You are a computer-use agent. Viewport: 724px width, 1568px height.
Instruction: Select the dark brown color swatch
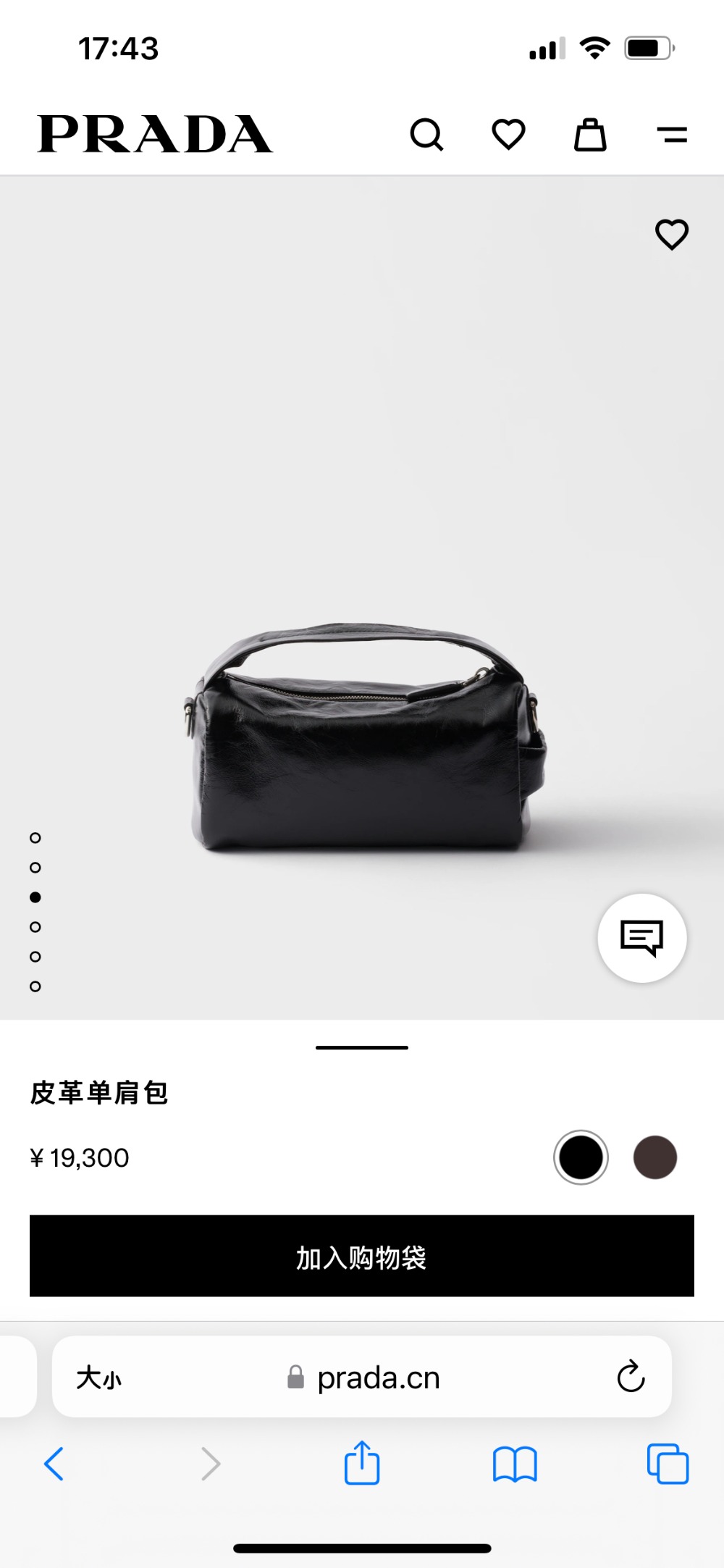point(654,1157)
